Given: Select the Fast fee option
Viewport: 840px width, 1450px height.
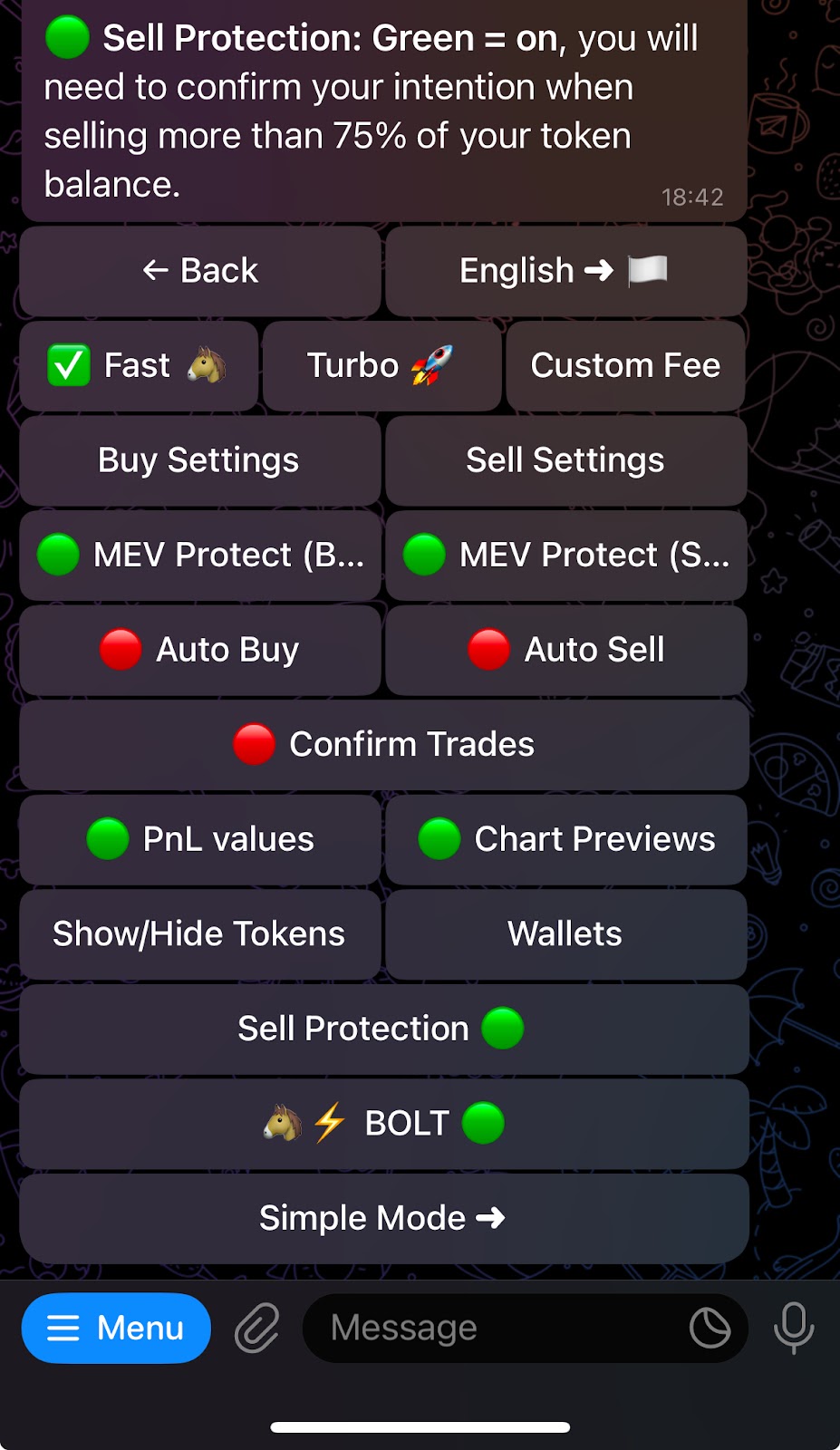Looking at the screenshot, I should (x=139, y=366).
